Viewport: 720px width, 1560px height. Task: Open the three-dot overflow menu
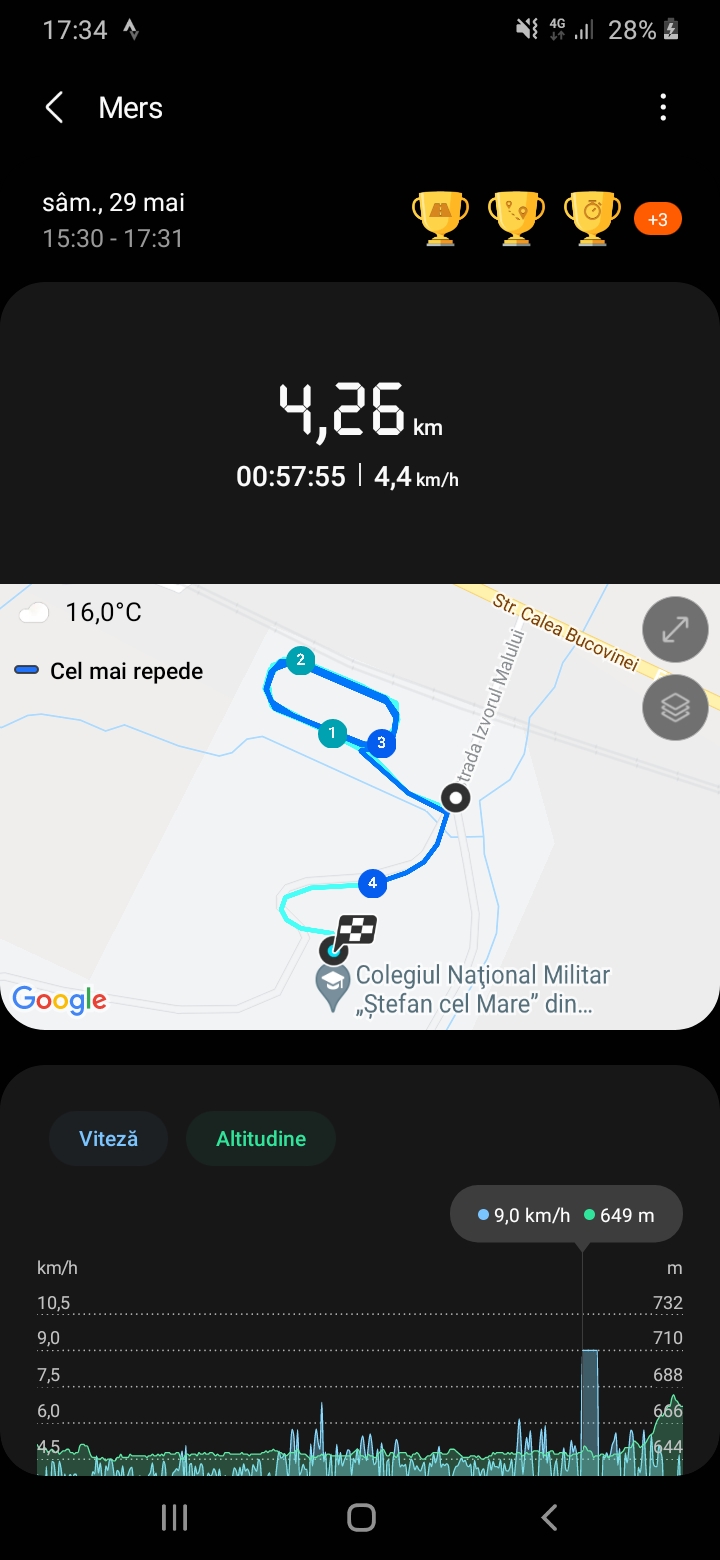click(x=663, y=108)
